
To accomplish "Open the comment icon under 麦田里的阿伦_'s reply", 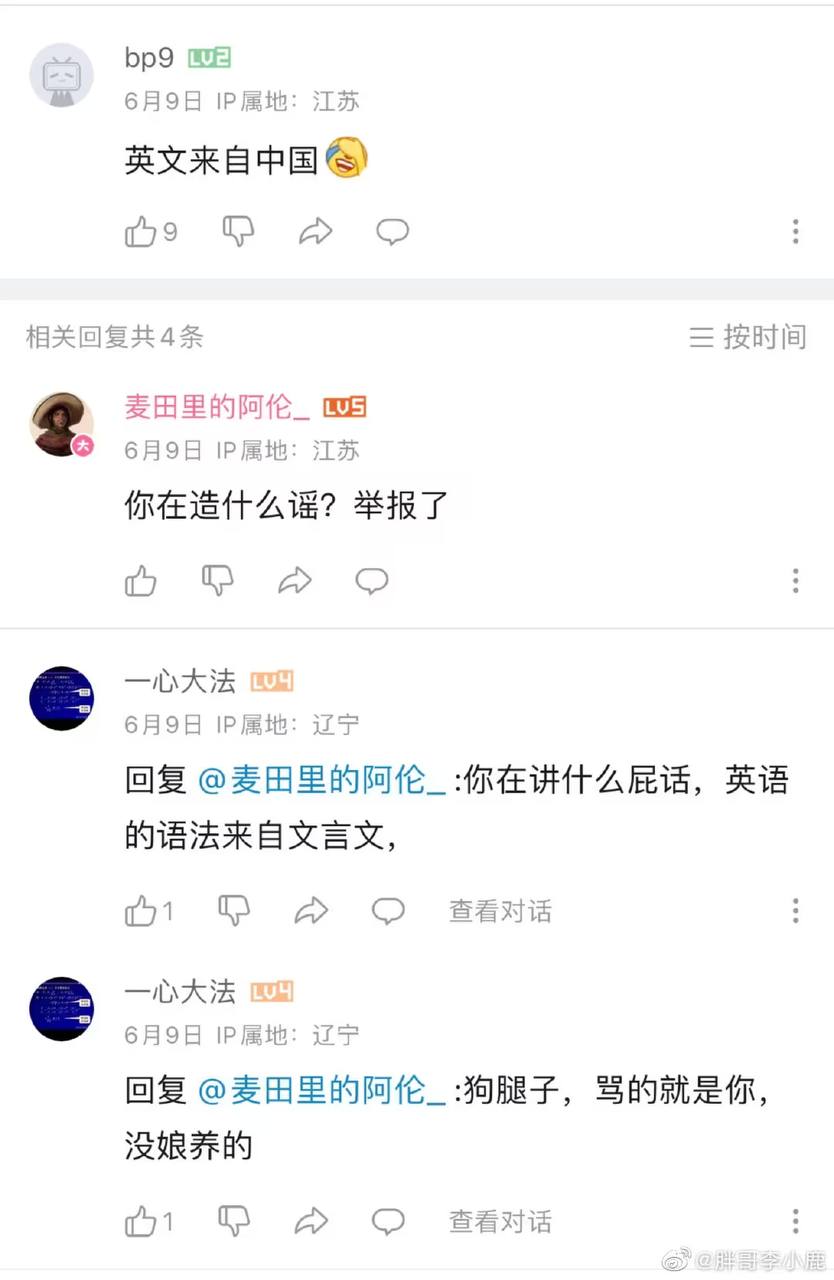I will tap(371, 581).
